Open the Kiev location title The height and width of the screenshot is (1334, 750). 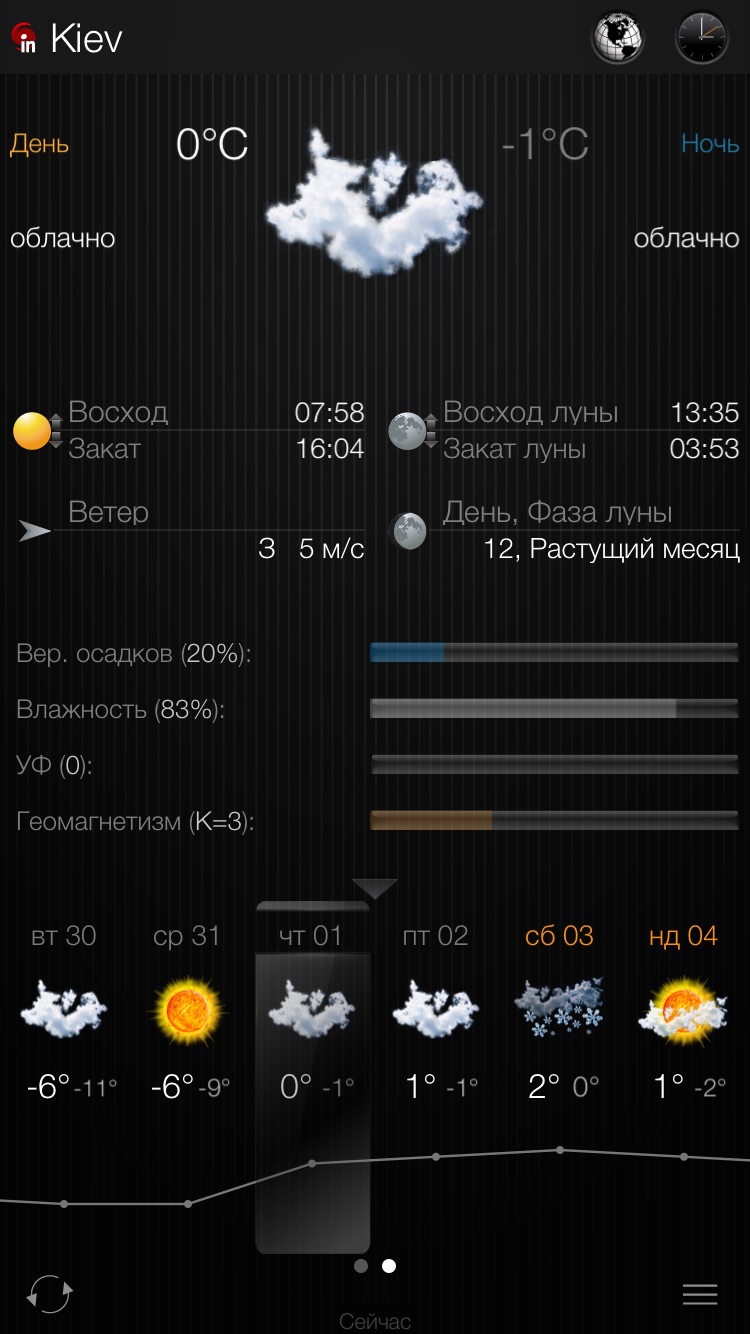[86, 39]
